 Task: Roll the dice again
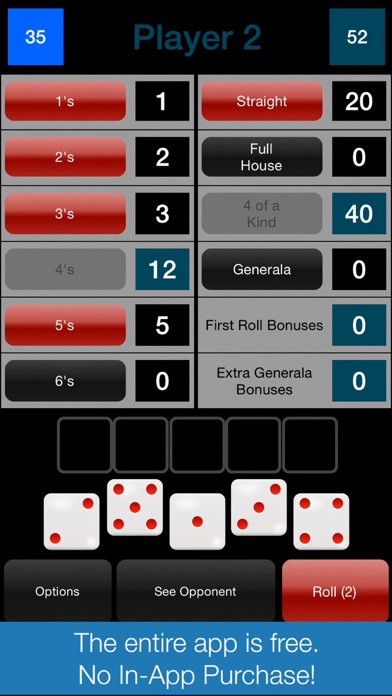[335, 591]
